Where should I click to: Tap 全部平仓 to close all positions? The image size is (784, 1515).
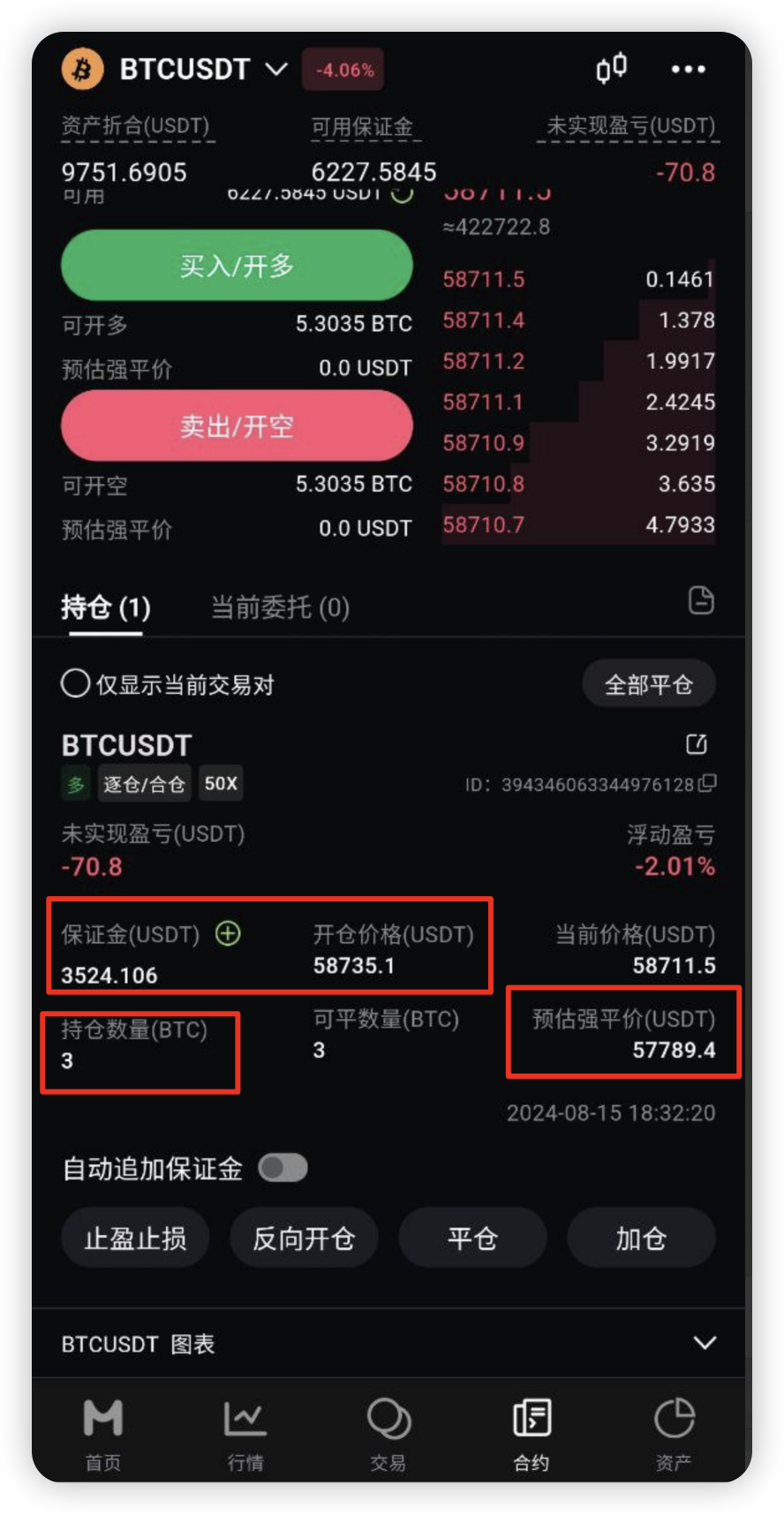[648, 684]
